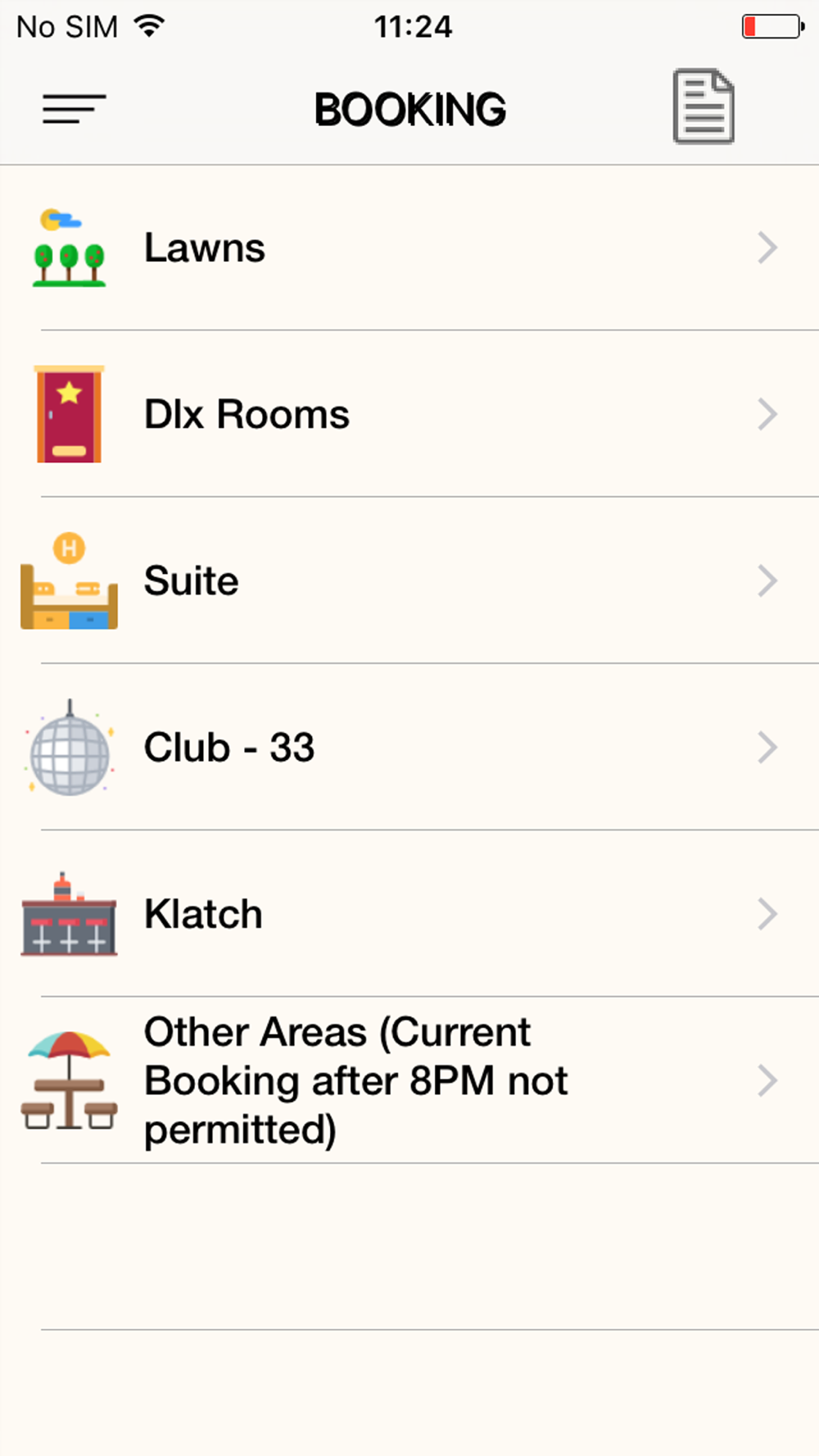Open Lawns booking

coord(409,248)
